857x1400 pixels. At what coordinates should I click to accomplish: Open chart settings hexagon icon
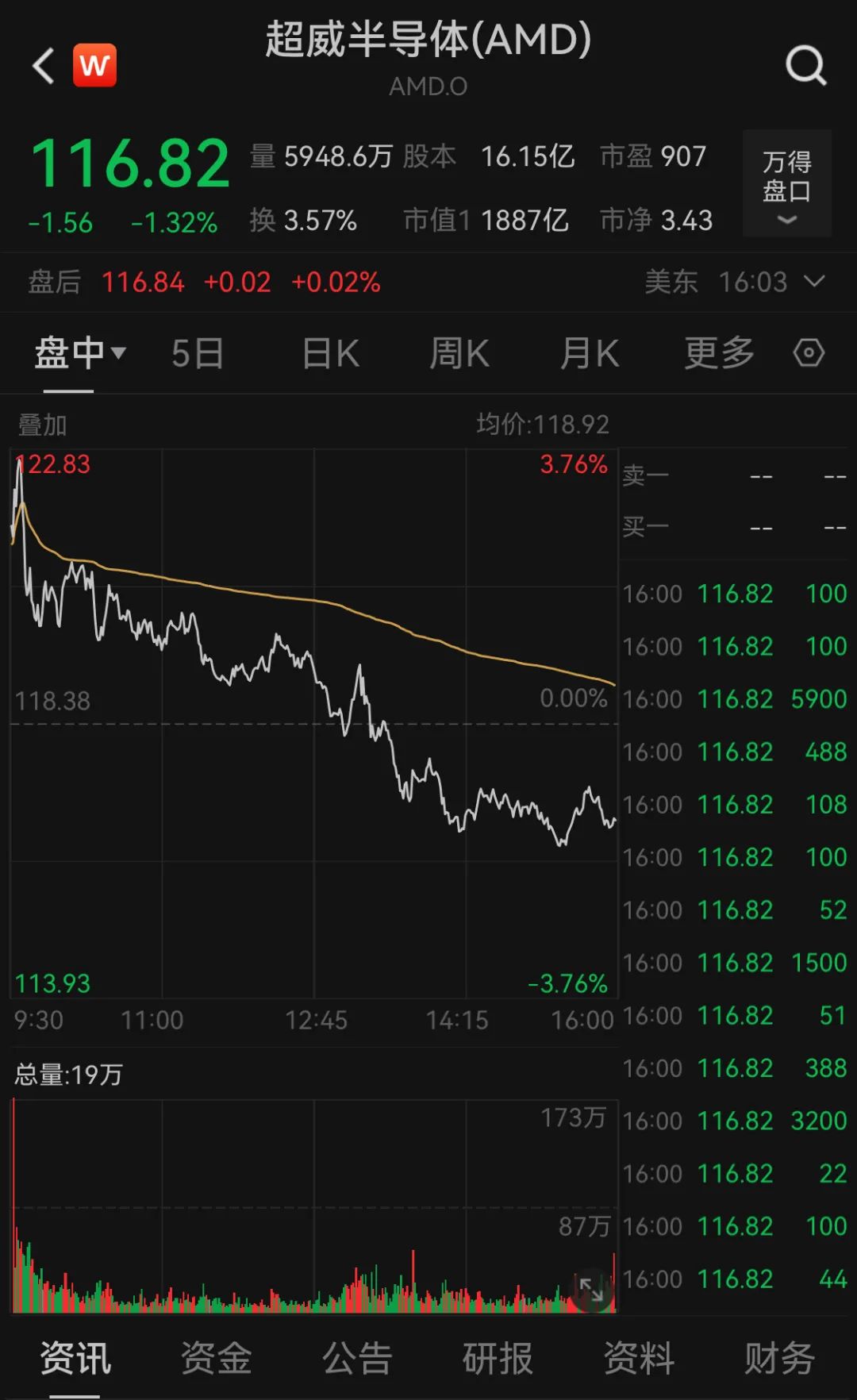click(809, 353)
